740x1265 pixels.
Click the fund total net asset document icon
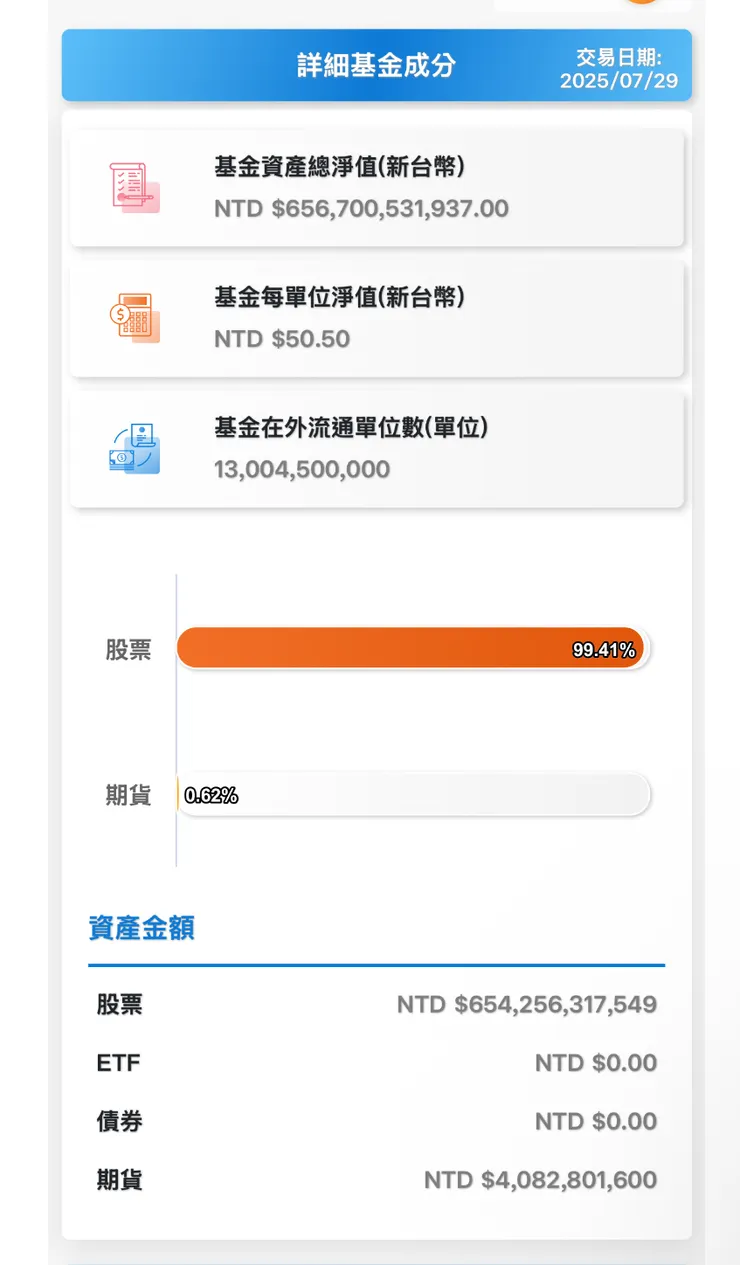[133, 187]
